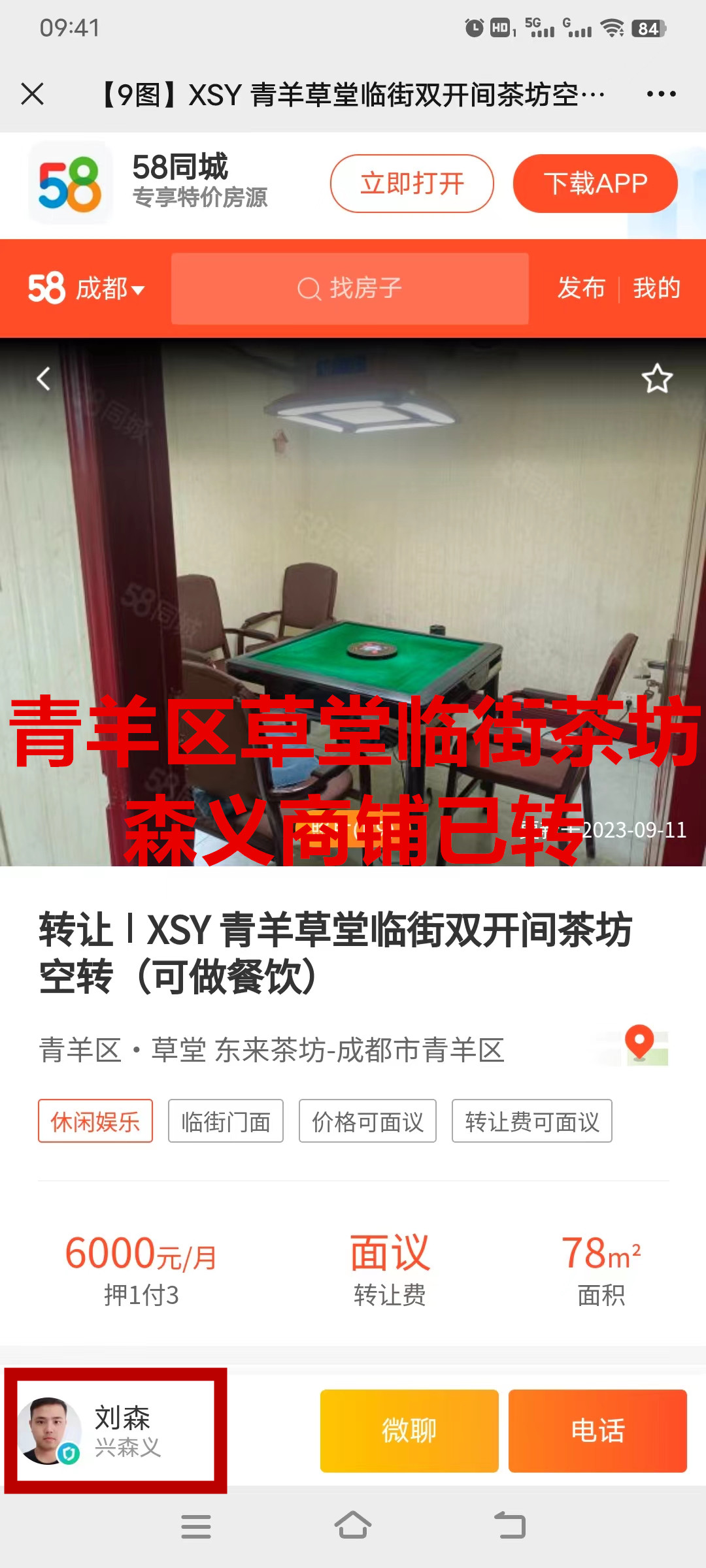Open the 找房子 search box
Image resolution: width=706 pixels, height=1568 pixels.
coord(350,288)
